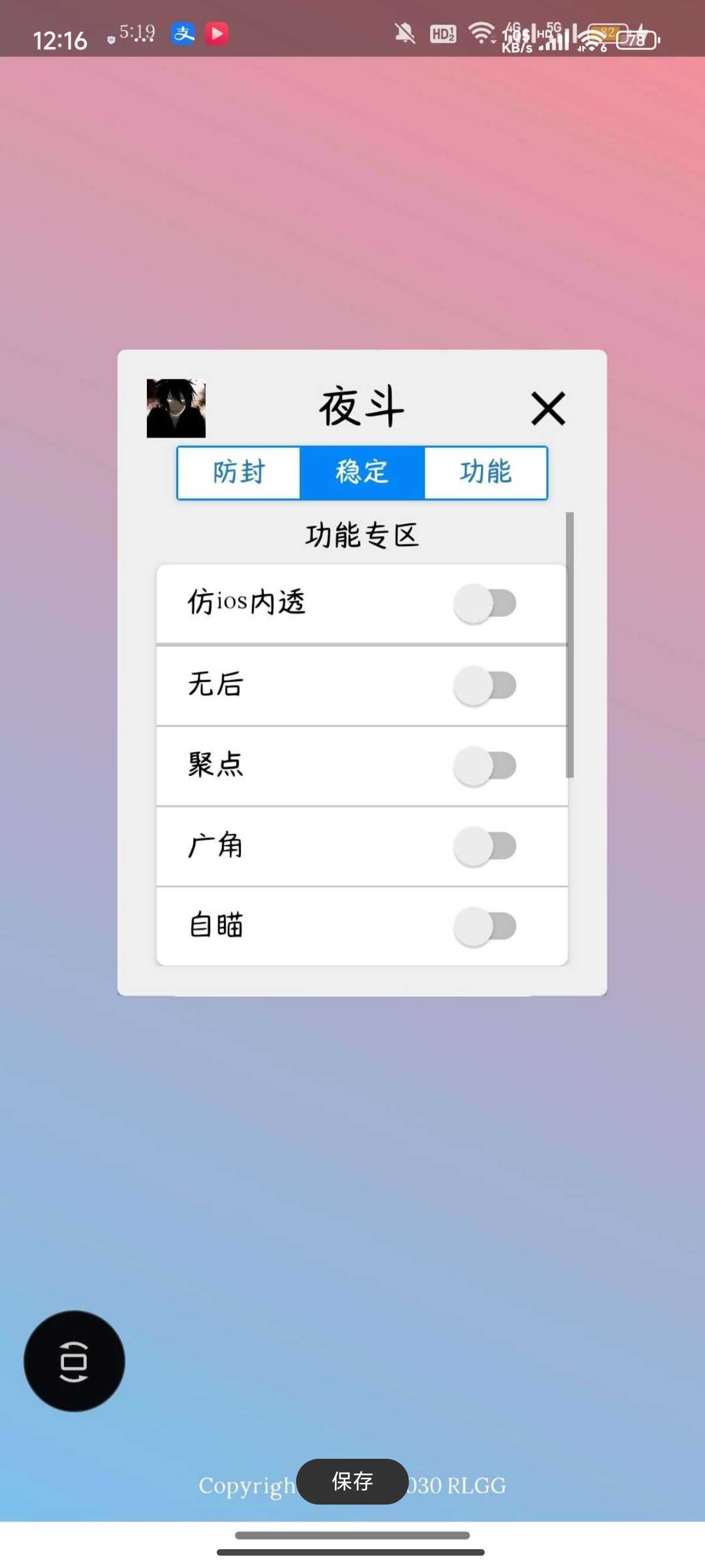Tap the floating rotate screen button
705x1568 pixels.
pos(73,1361)
